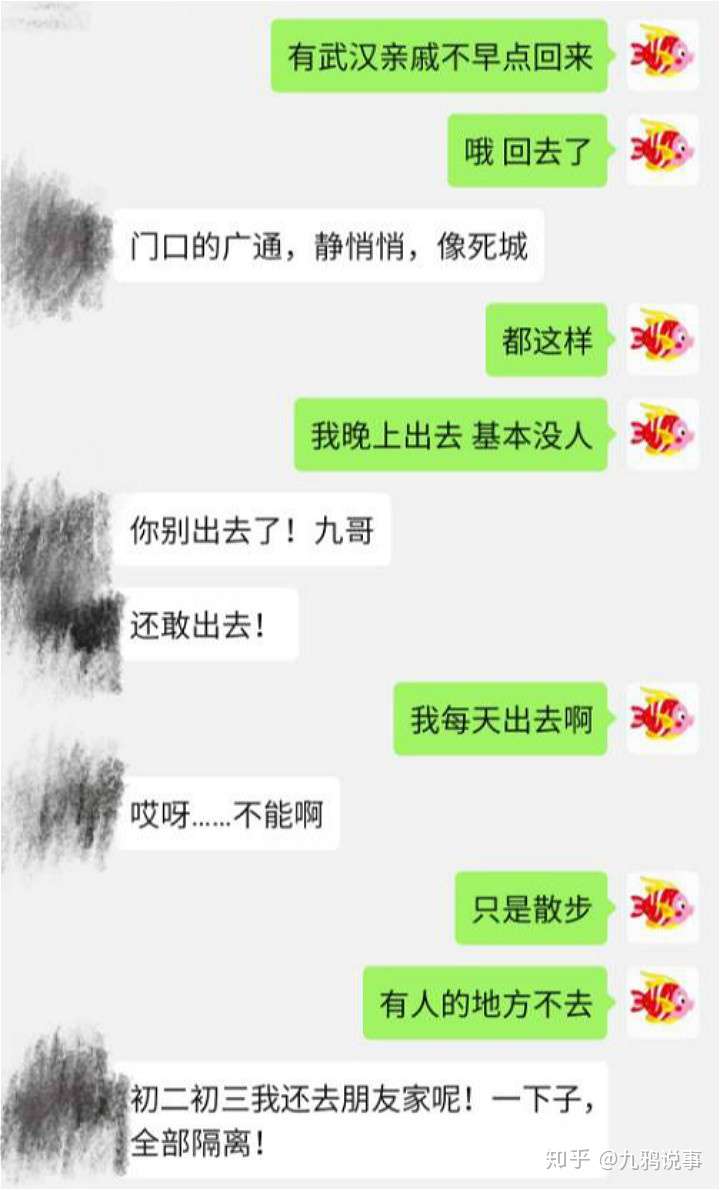Select the green bubble "都这样"
This screenshot has height=1190, width=720.
pyautogui.click(x=546, y=340)
